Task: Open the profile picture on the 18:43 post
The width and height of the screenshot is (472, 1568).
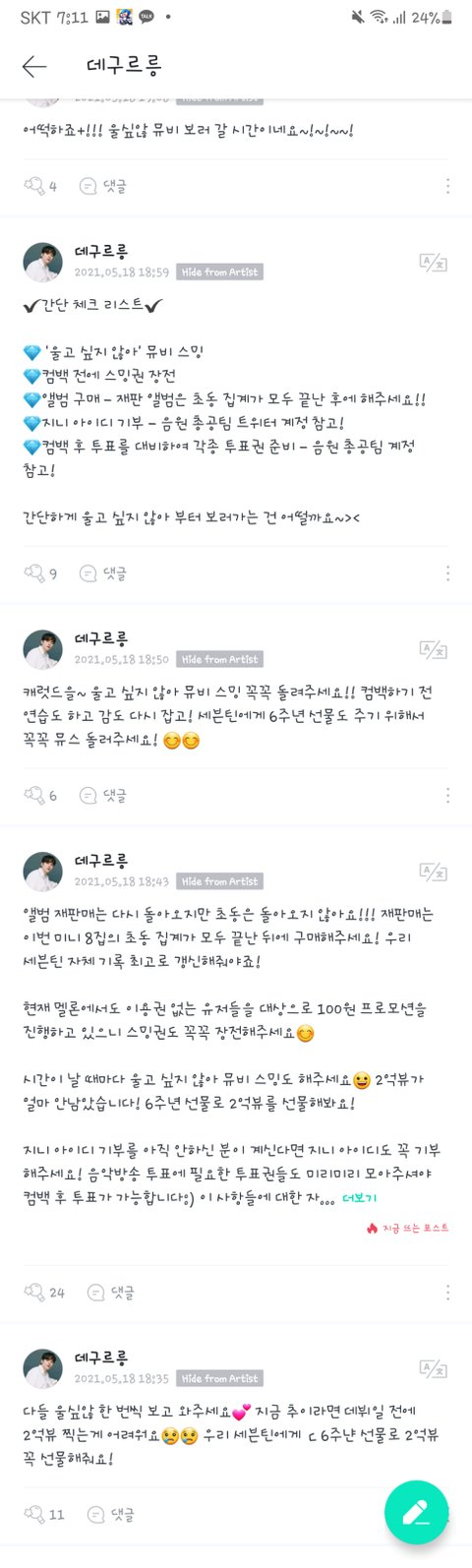Action: coord(42,872)
